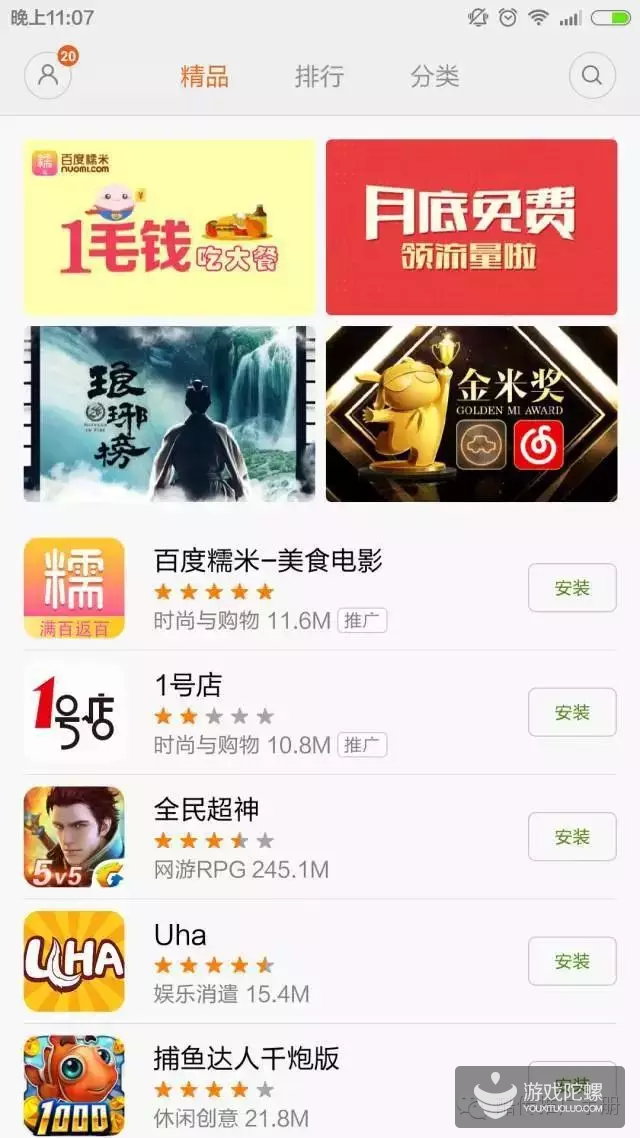Open the 百度糯米 1毛钱吃大餐 banner

(169, 227)
